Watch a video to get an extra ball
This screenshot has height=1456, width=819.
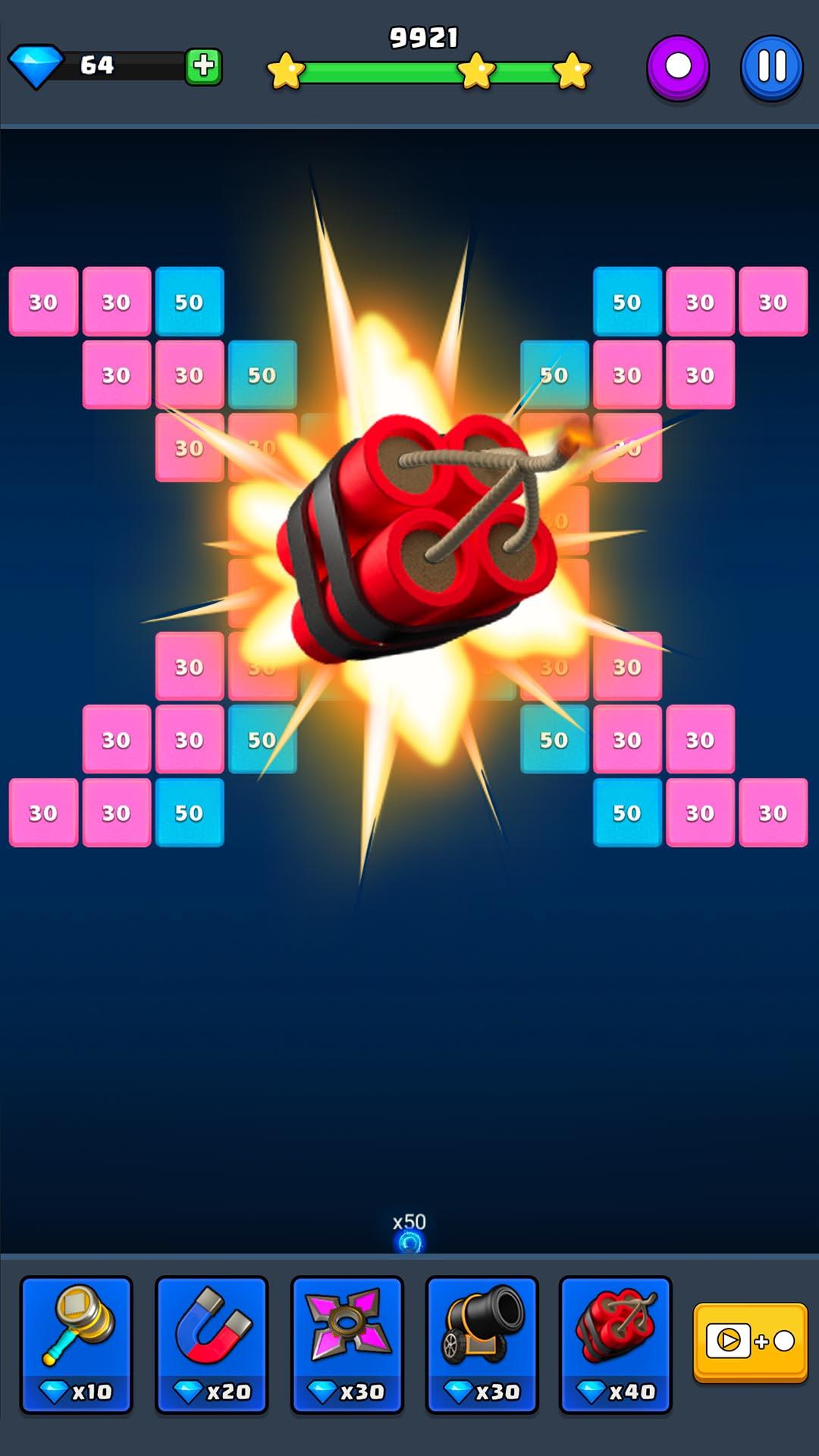750,1341
